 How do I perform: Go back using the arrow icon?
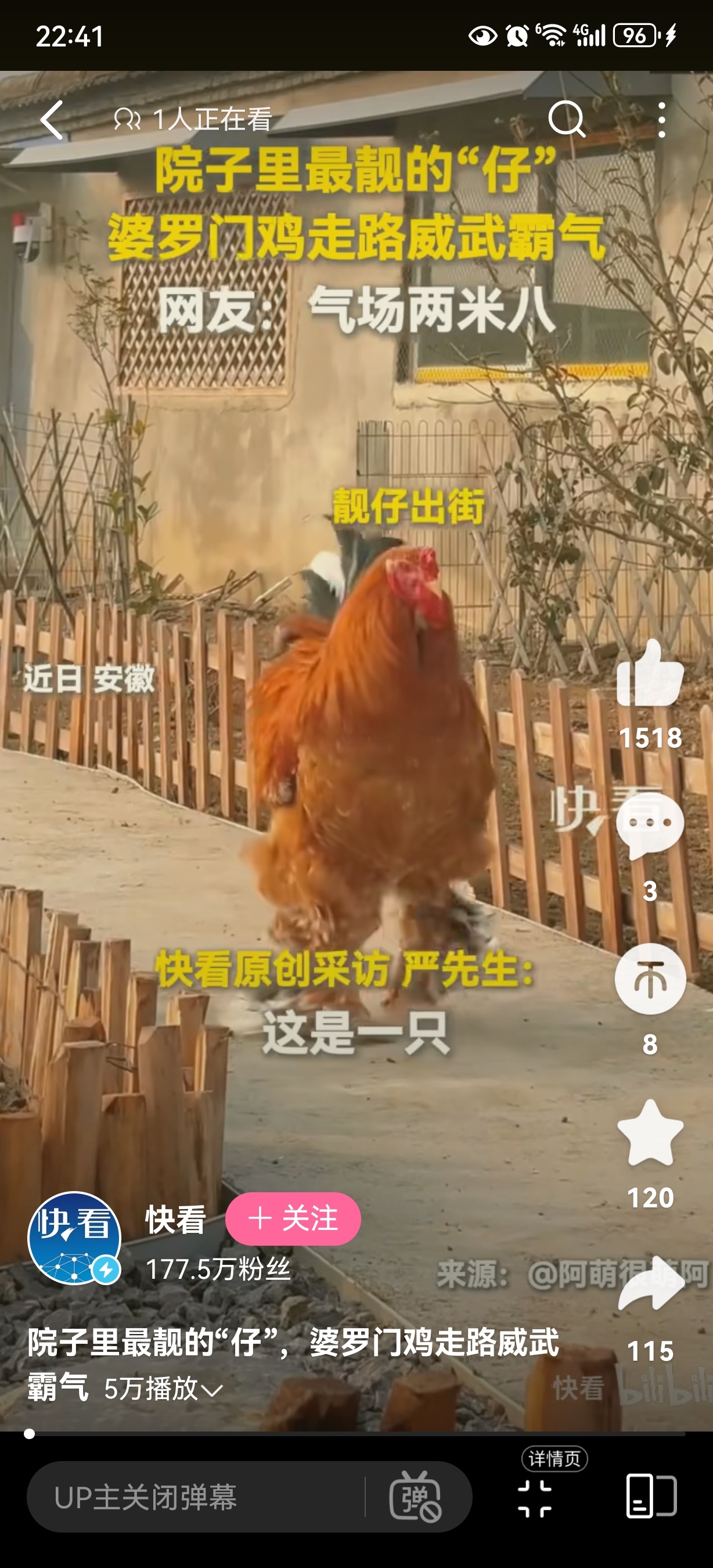[52, 120]
